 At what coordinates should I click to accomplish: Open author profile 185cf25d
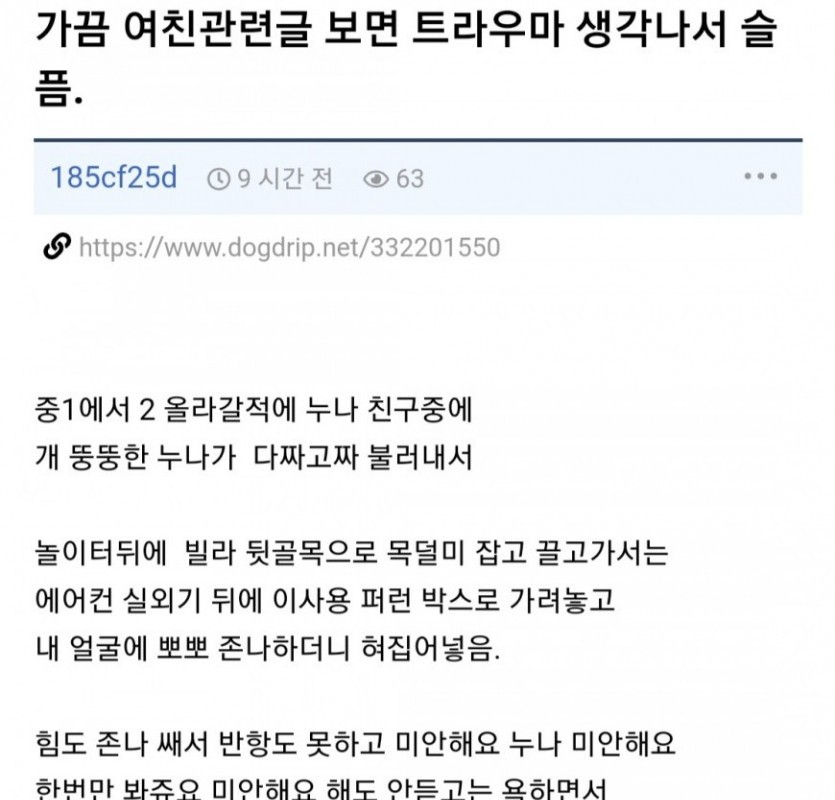point(113,178)
